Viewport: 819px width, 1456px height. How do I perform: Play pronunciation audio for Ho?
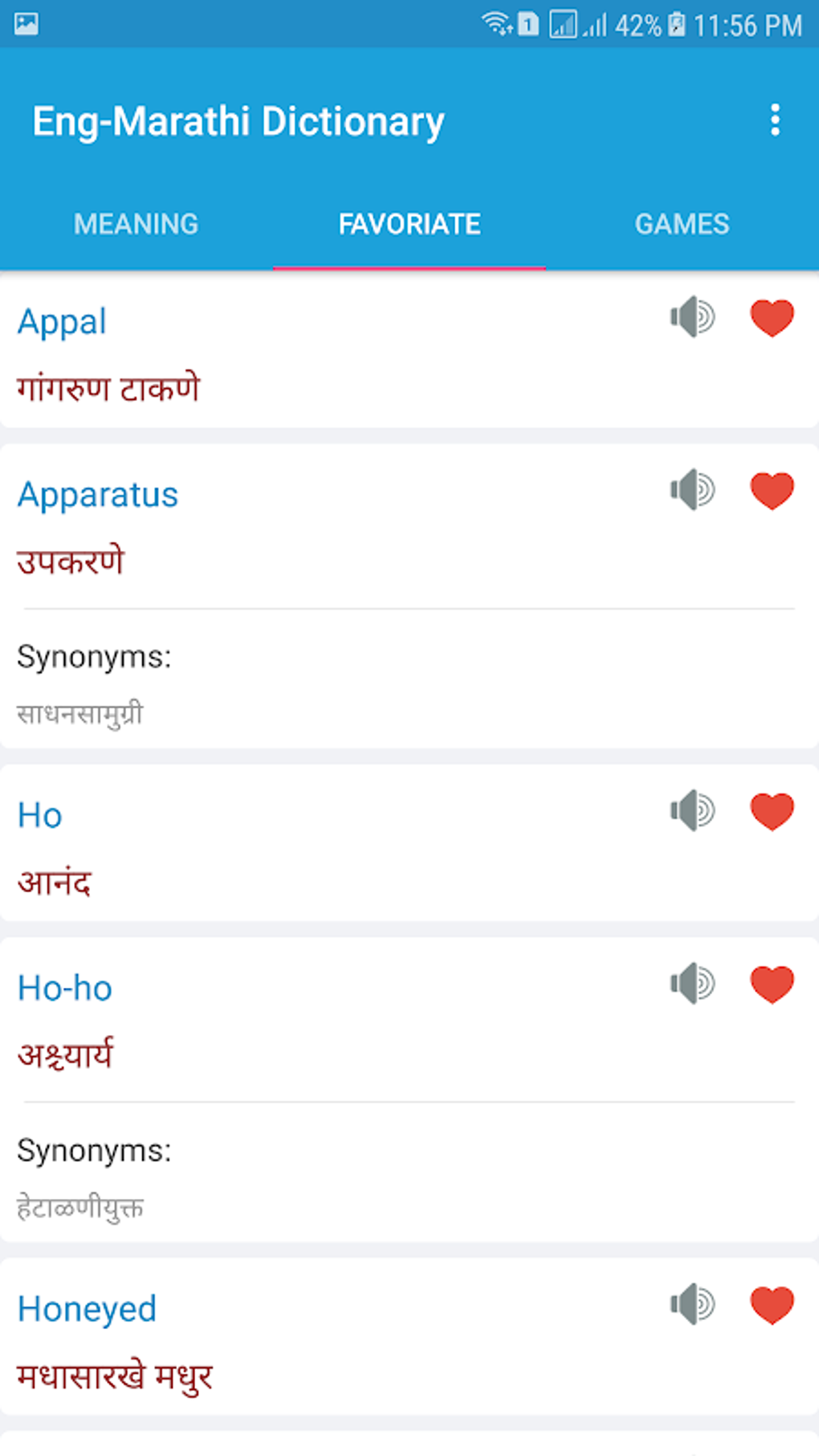691,811
